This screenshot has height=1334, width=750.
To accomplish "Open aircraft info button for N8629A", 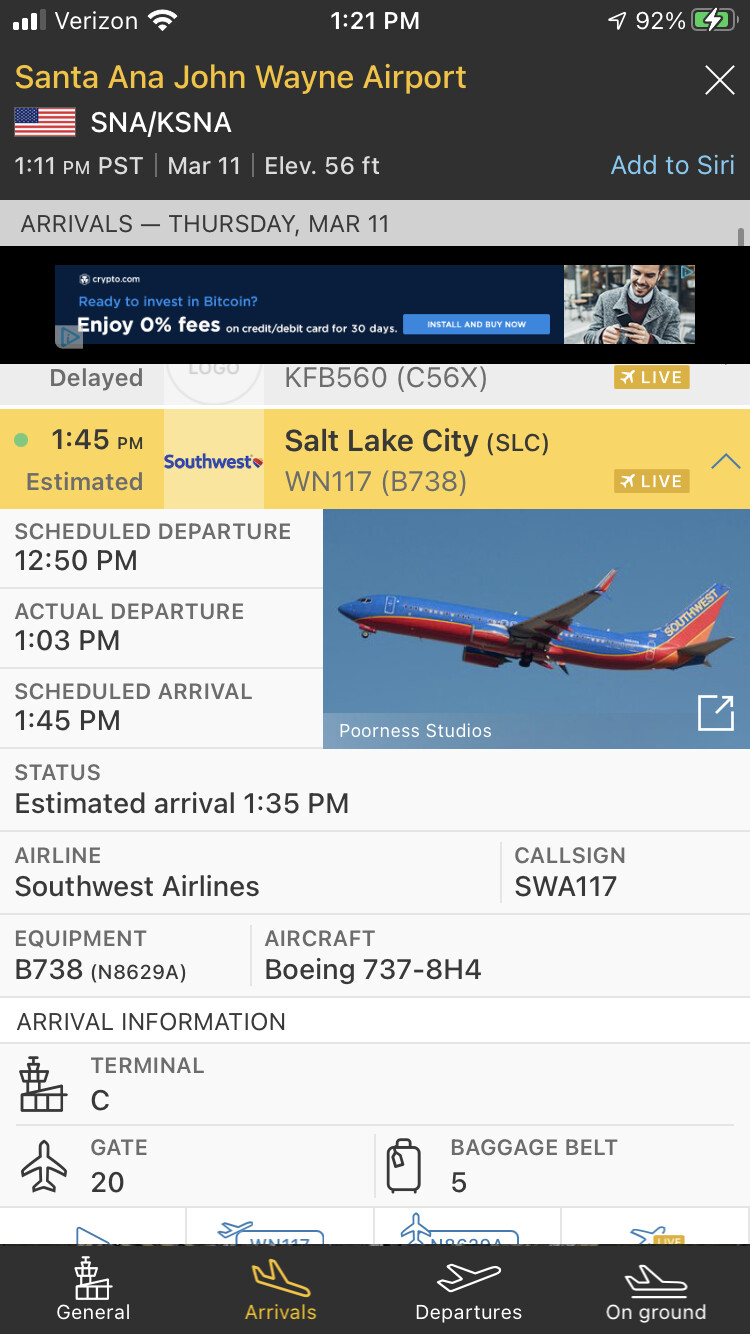I will coord(467,1232).
